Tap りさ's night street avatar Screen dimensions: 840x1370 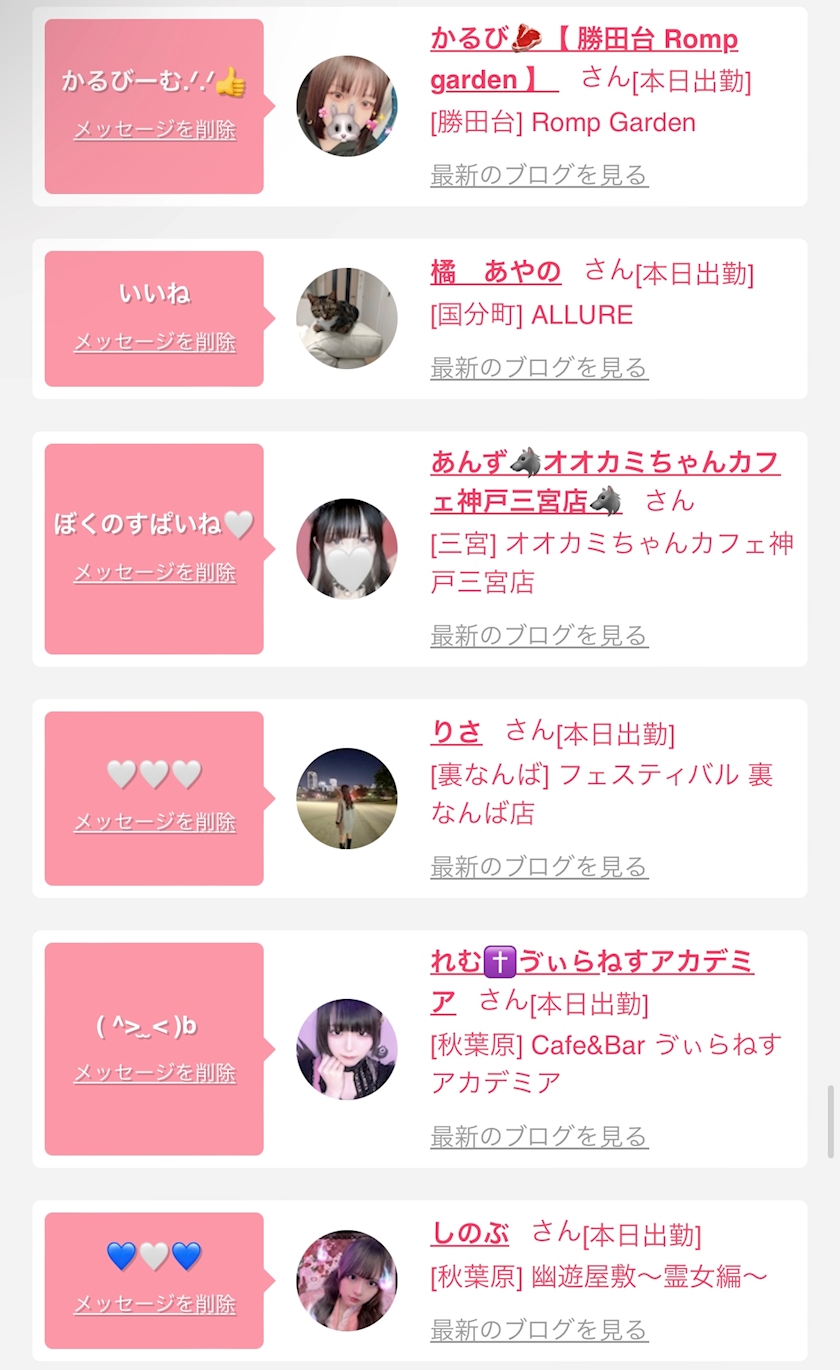(x=347, y=798)
